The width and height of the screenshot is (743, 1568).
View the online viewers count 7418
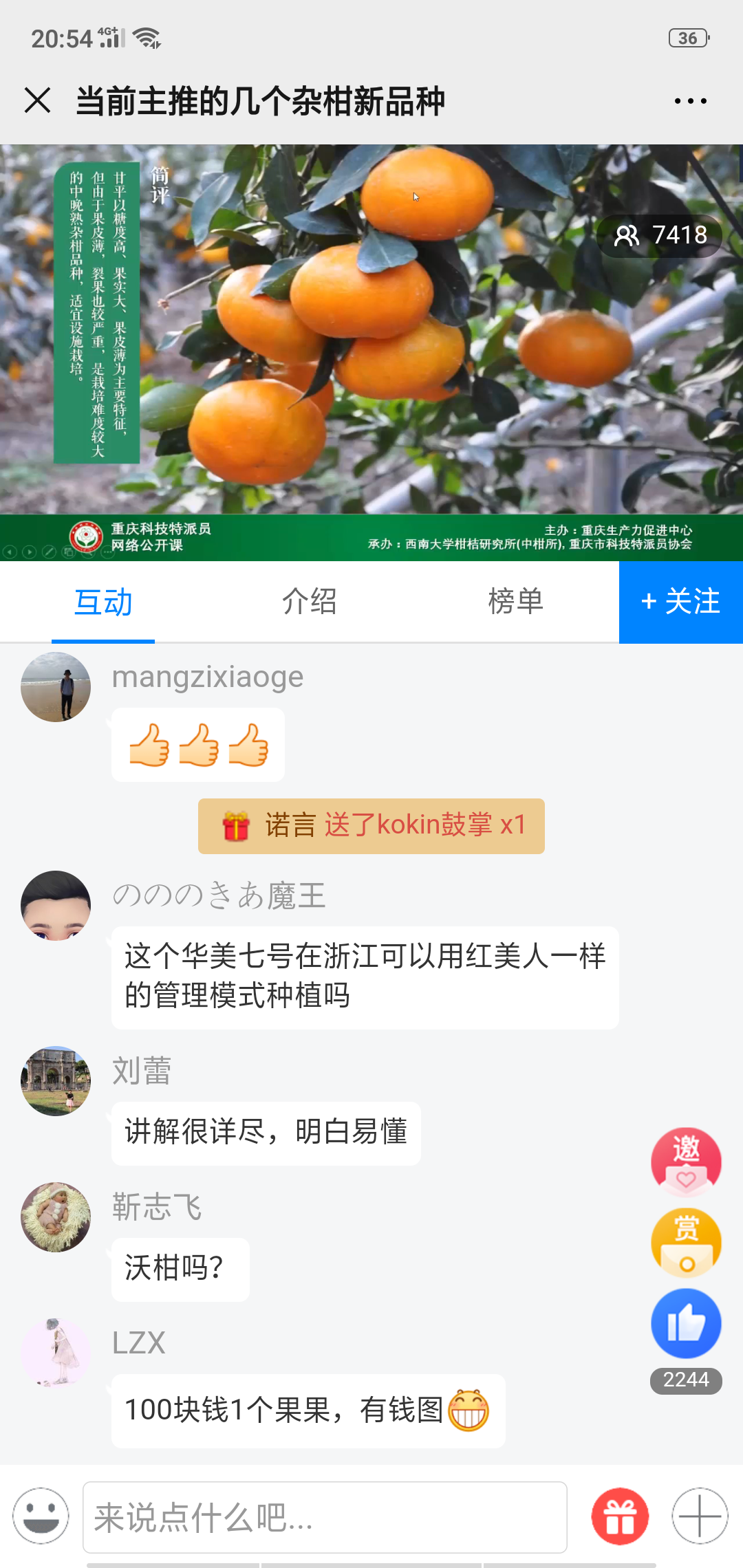[660, 236]
